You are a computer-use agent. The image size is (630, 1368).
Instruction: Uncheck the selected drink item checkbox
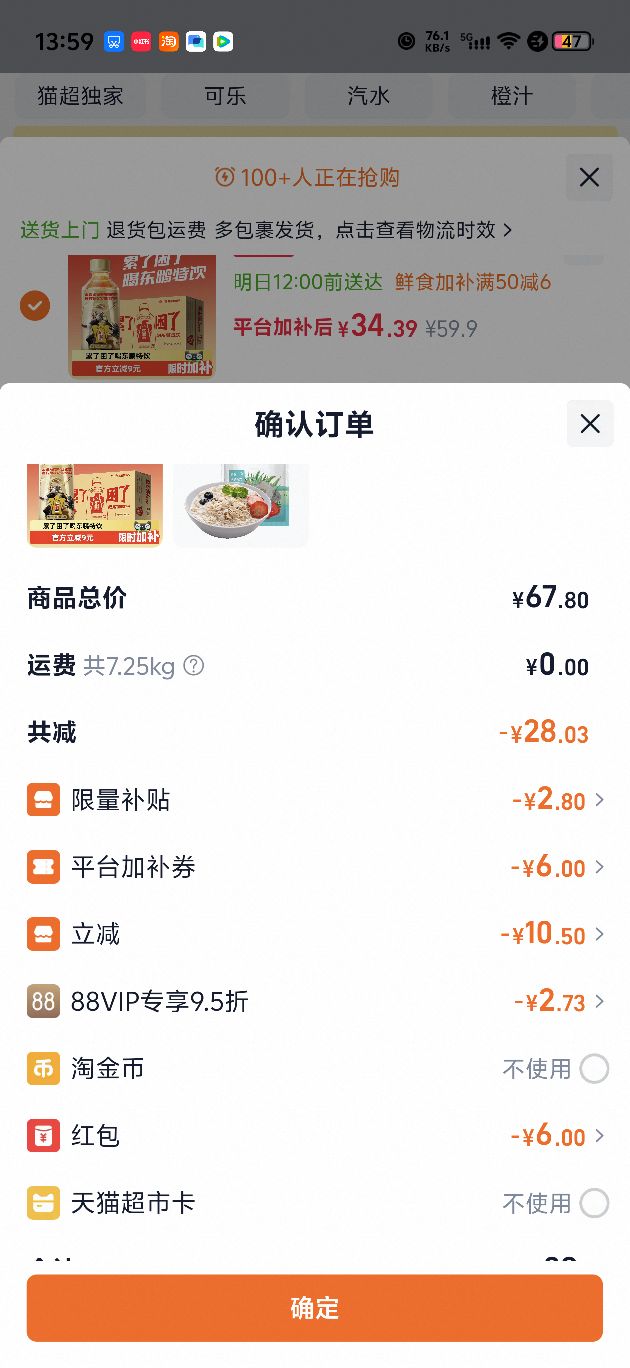pos(35,305)
